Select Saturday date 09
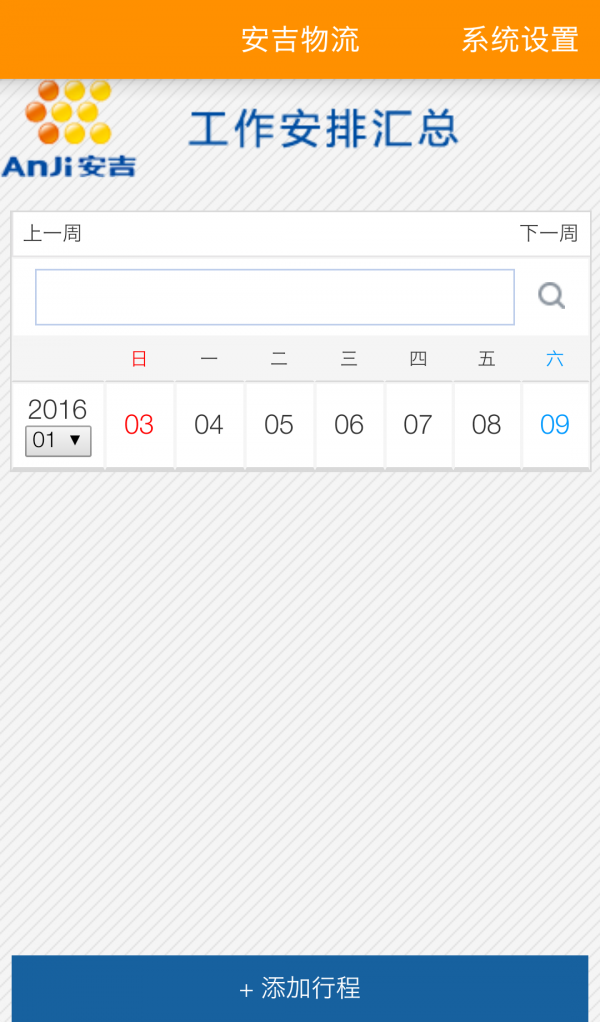 pos(555,425)
